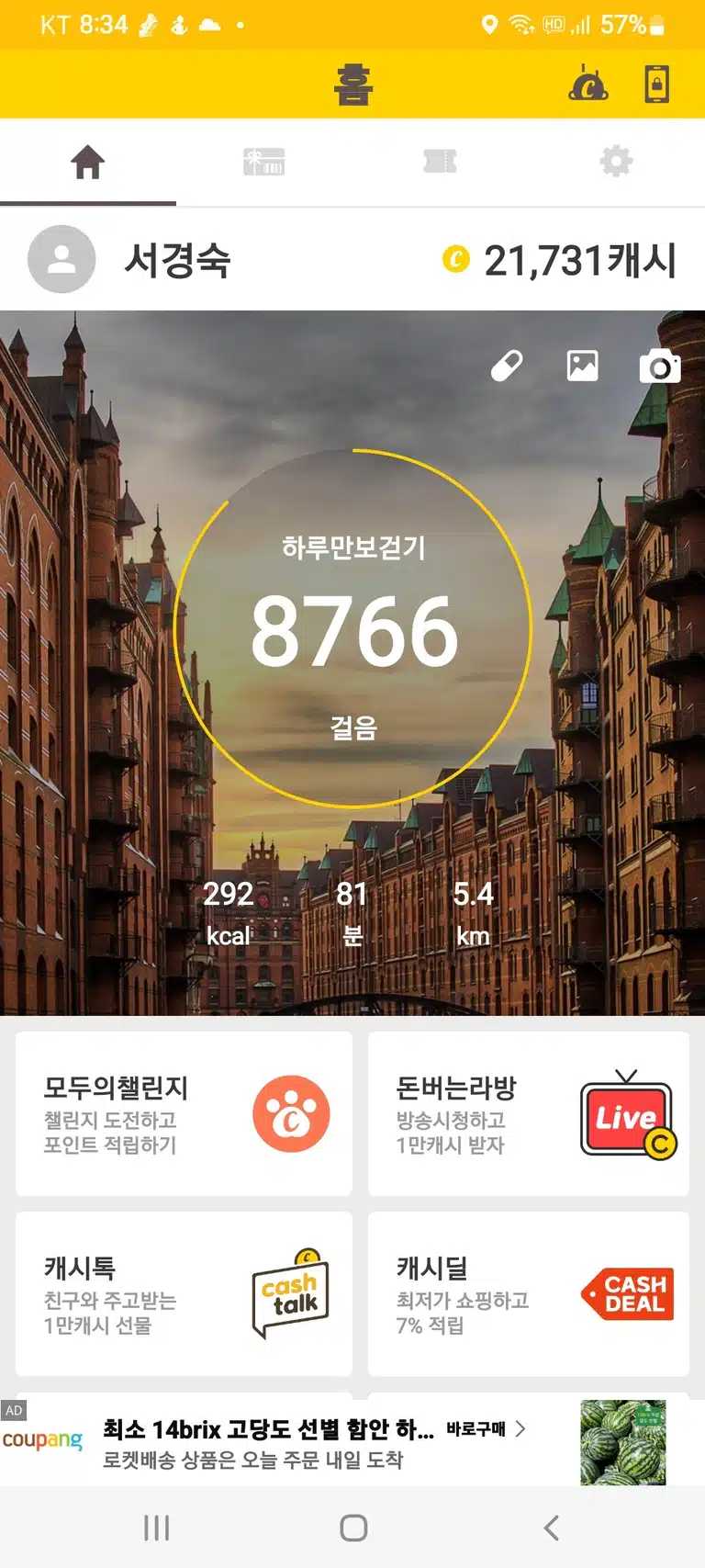Open recent apps from navigation bar
The width and height of the screenshot is (705, 1568).
click(157, 1528)
